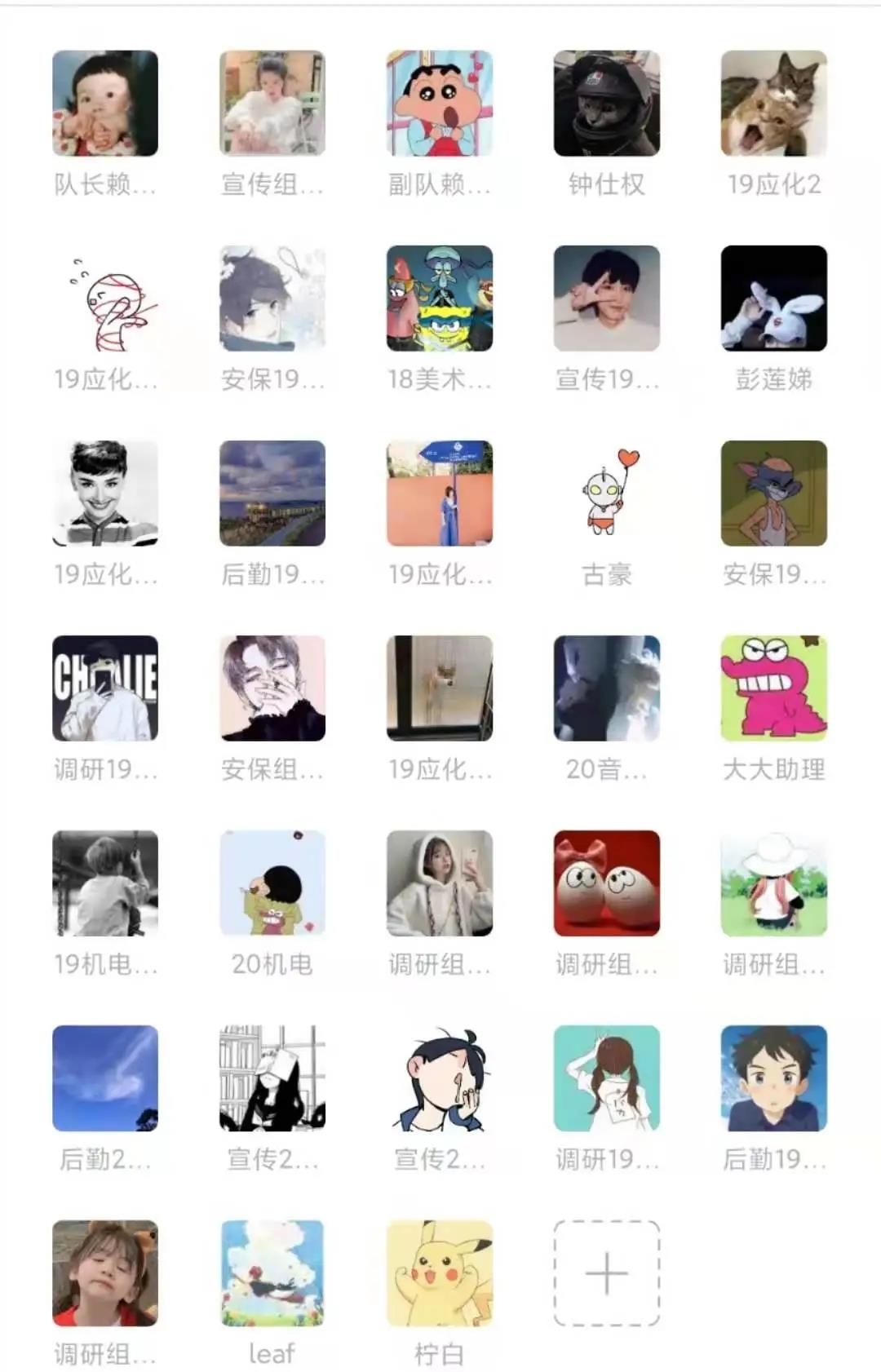
Task: Open the 后勤2… member profile
Action: [x=105, y=1078]
